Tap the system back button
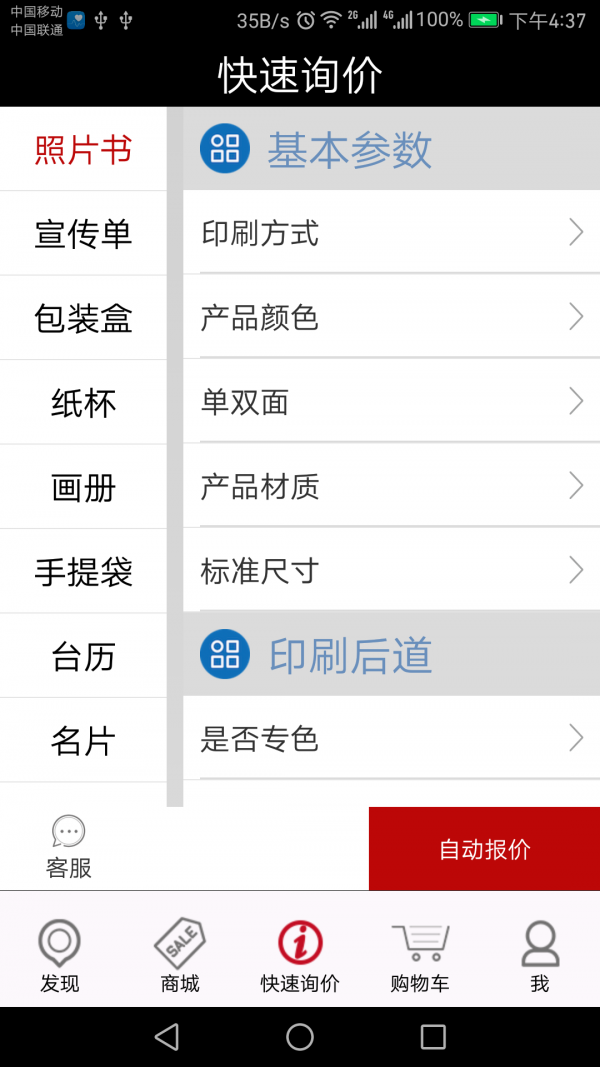600x1067 pixels. point(167,1037)
